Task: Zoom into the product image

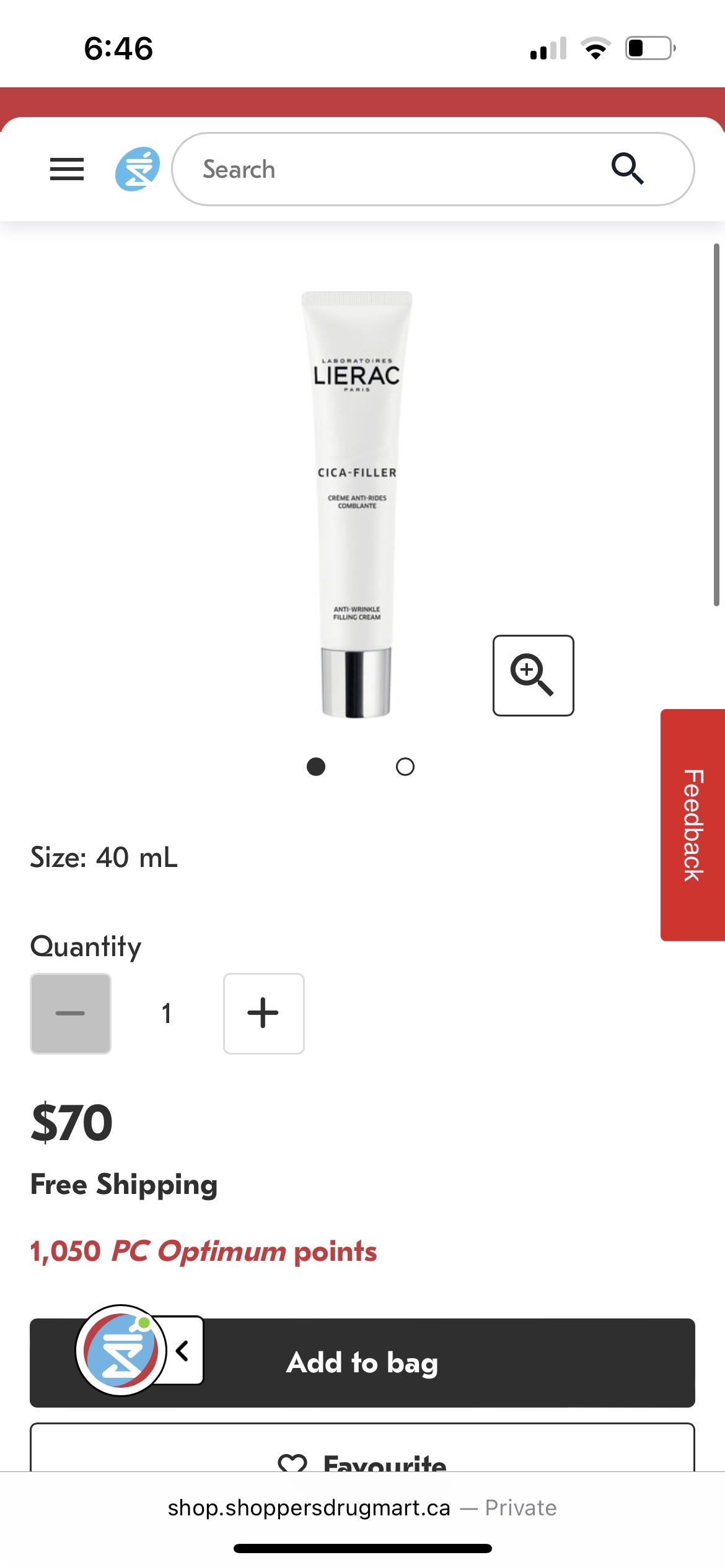Action: click(x=533, y=675)
